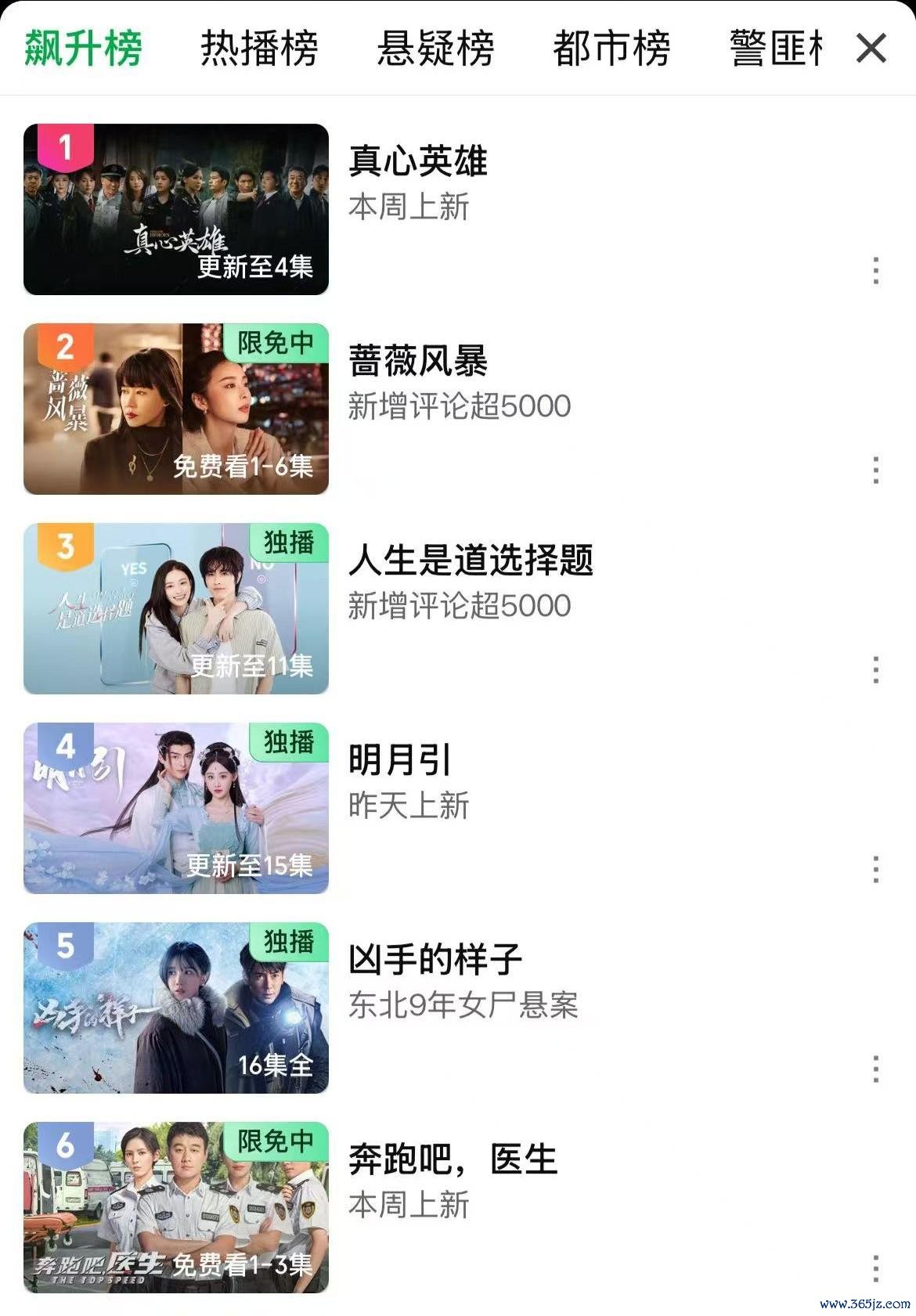
Task: Switch to the 热播榜 tab
Action: pos(259,49)
